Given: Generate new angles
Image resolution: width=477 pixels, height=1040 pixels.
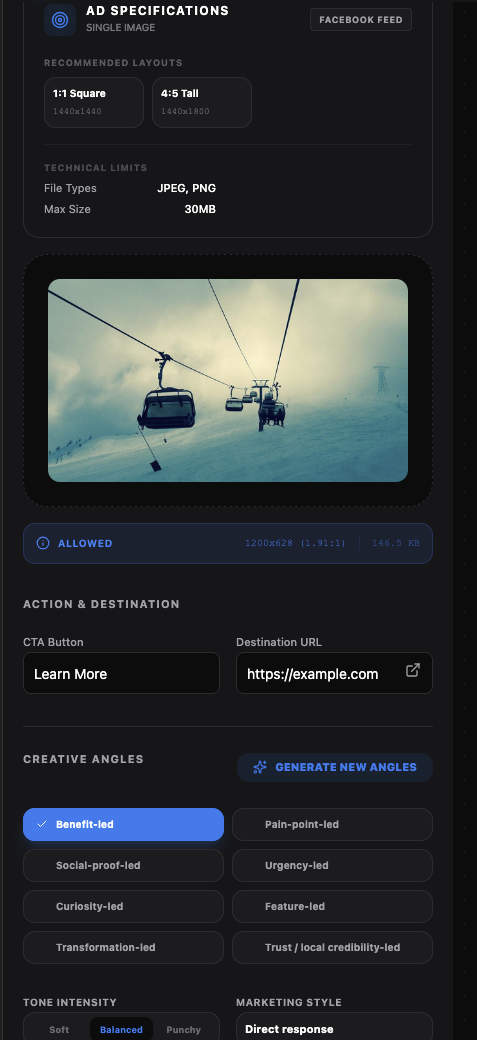Looking at the screenshot, I should (x=335, y=767).
